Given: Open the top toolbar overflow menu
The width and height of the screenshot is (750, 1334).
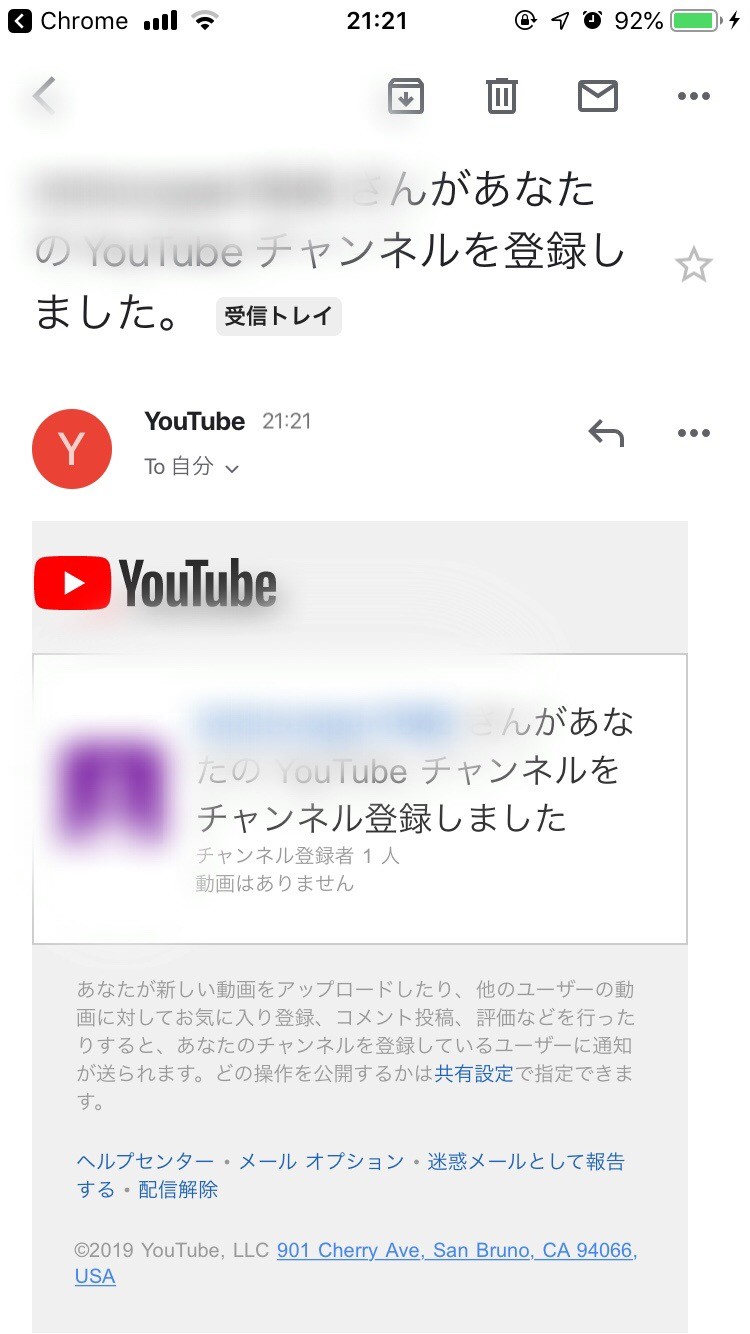Looking at the screenshot, I should (693, 96).
